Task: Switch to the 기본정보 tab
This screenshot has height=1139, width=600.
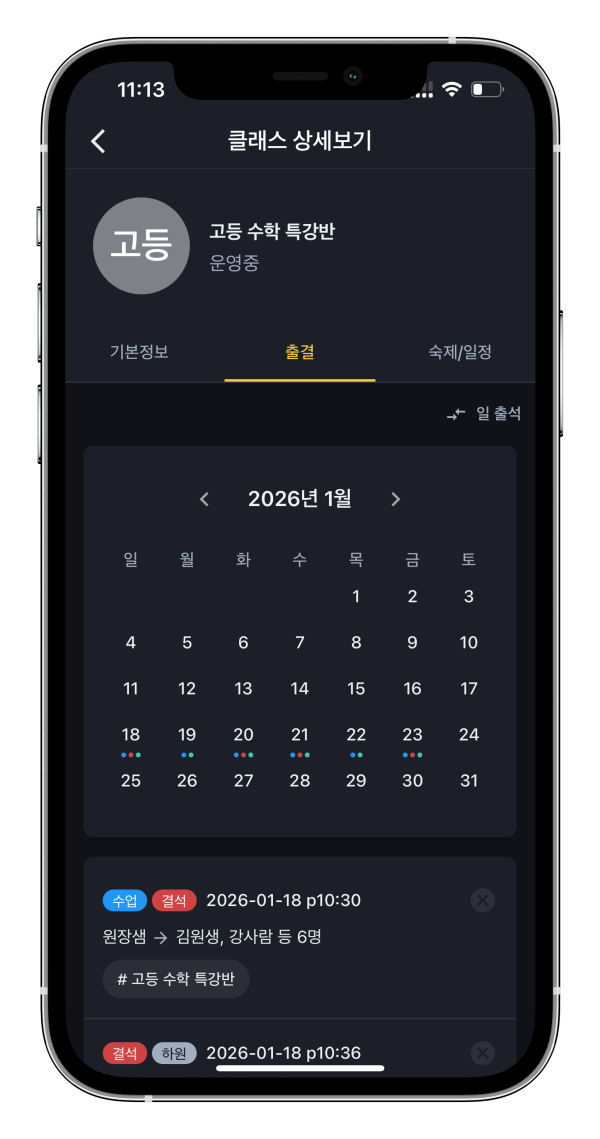Action: click(139, 352)
